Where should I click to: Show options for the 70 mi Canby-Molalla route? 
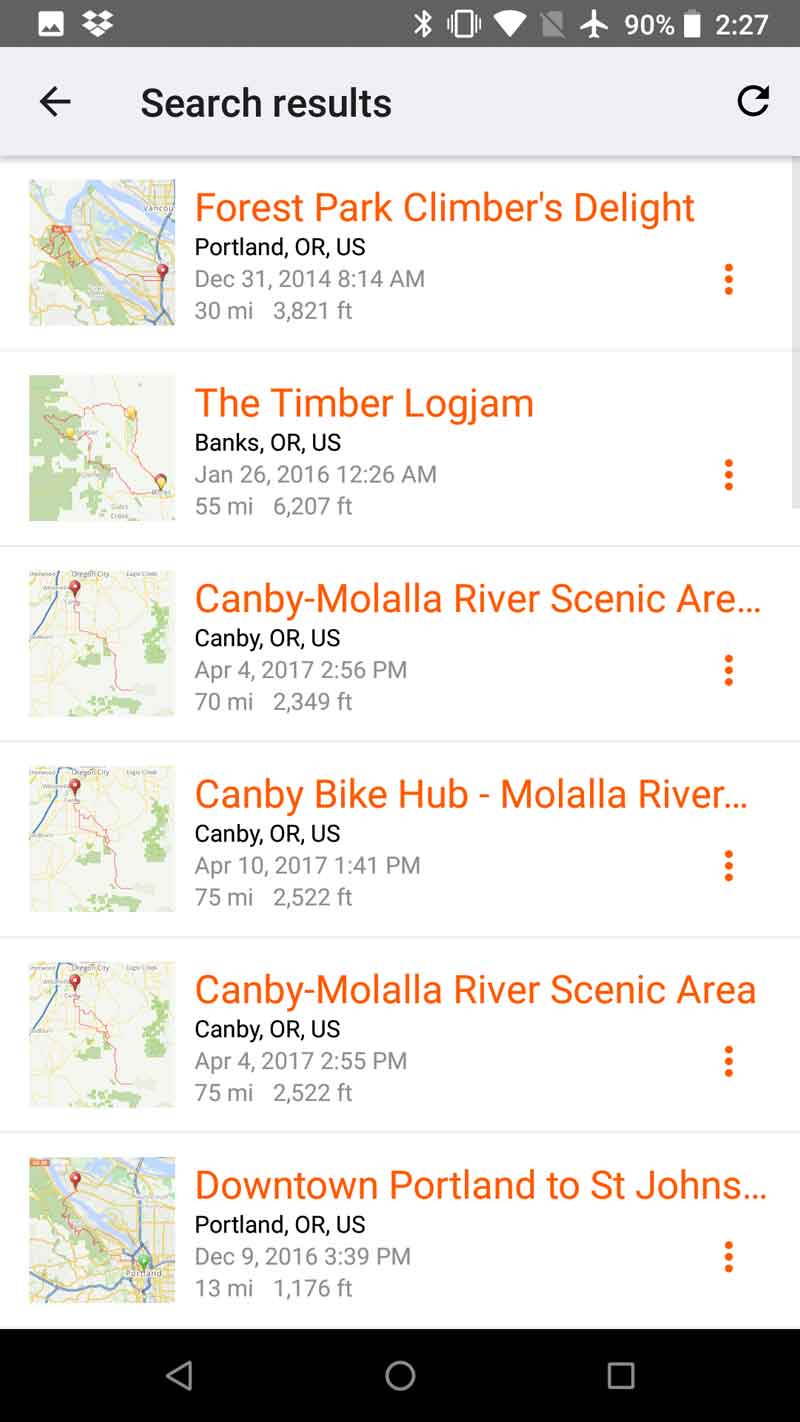[x=729, y=670]
